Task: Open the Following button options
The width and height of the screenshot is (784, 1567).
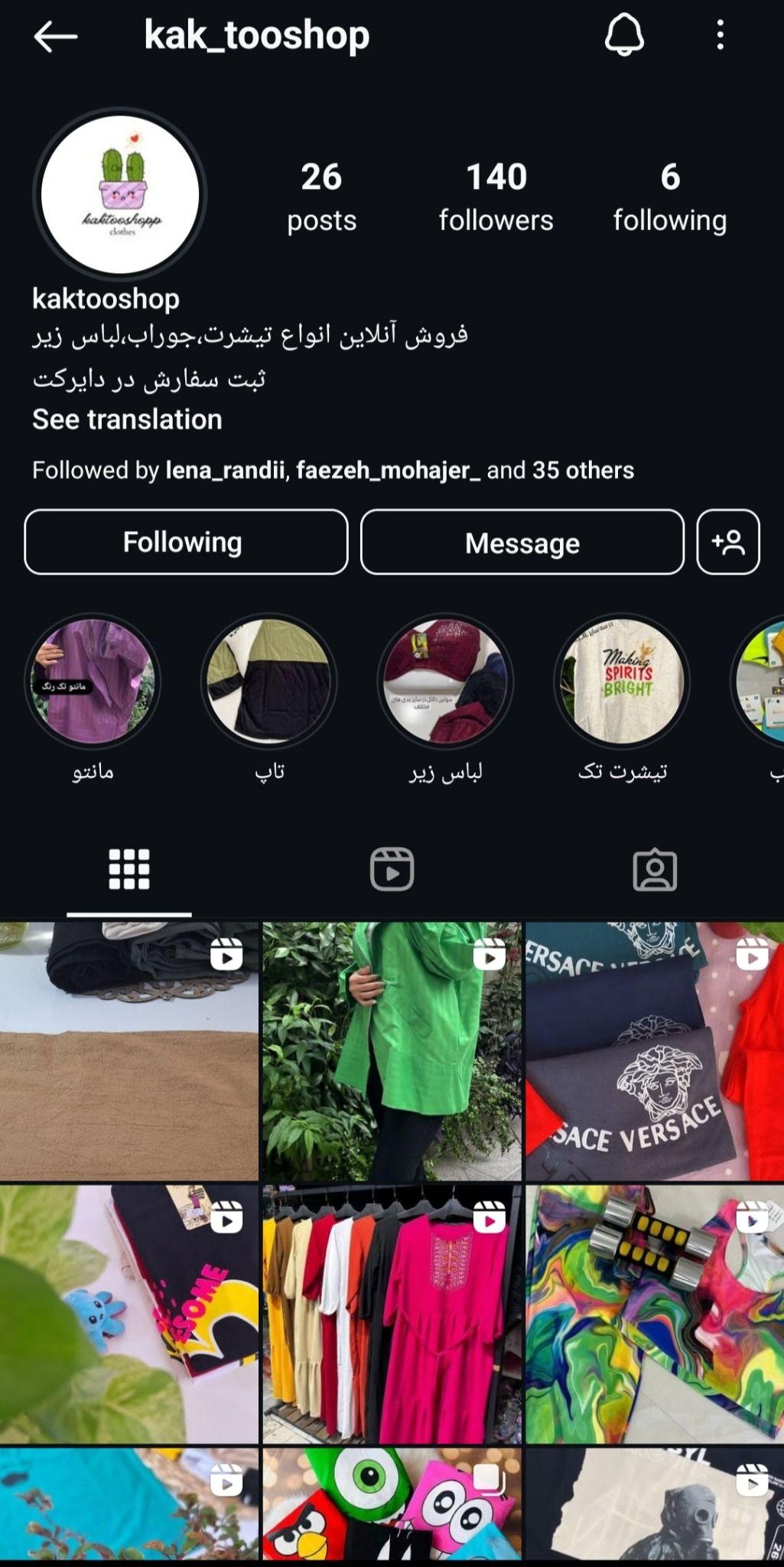Action: point(186,542)
